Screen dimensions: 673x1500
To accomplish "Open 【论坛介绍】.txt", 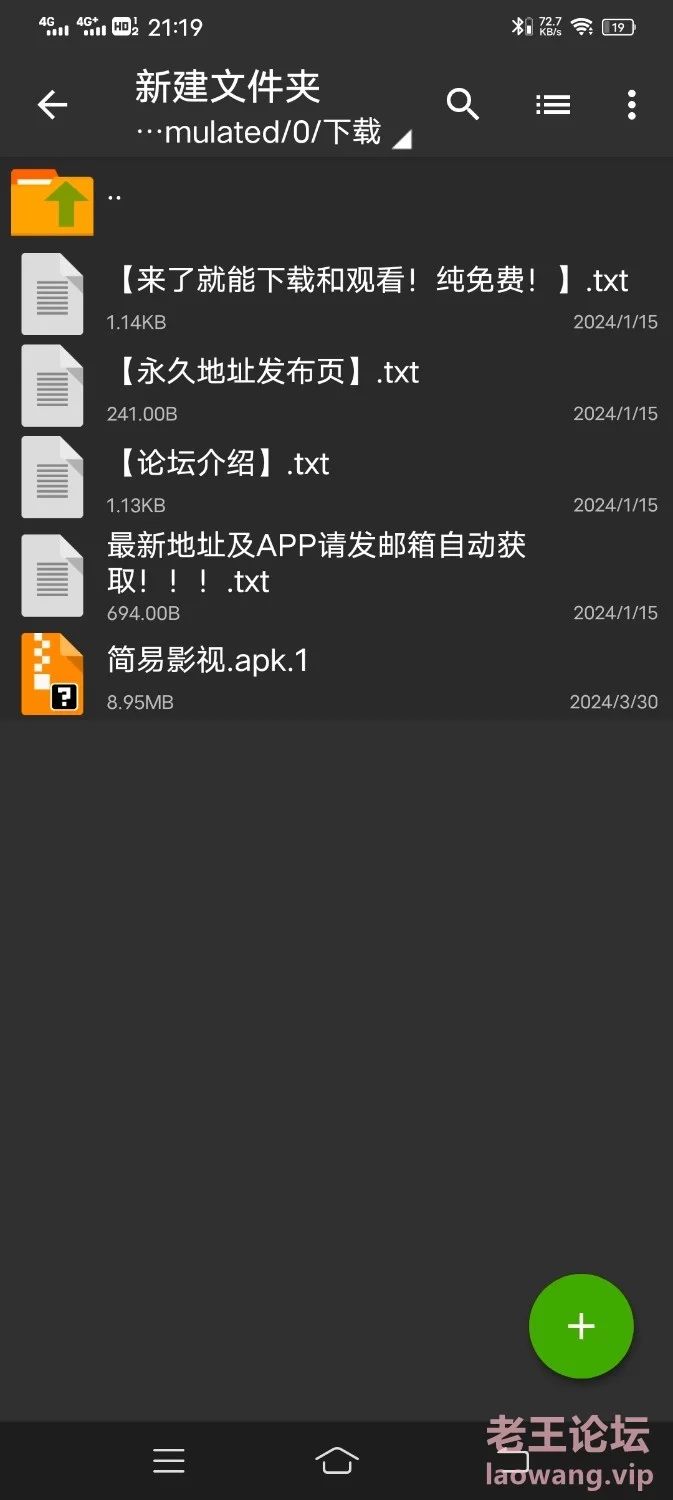I will pyautogui.click(x=336, y=477).
